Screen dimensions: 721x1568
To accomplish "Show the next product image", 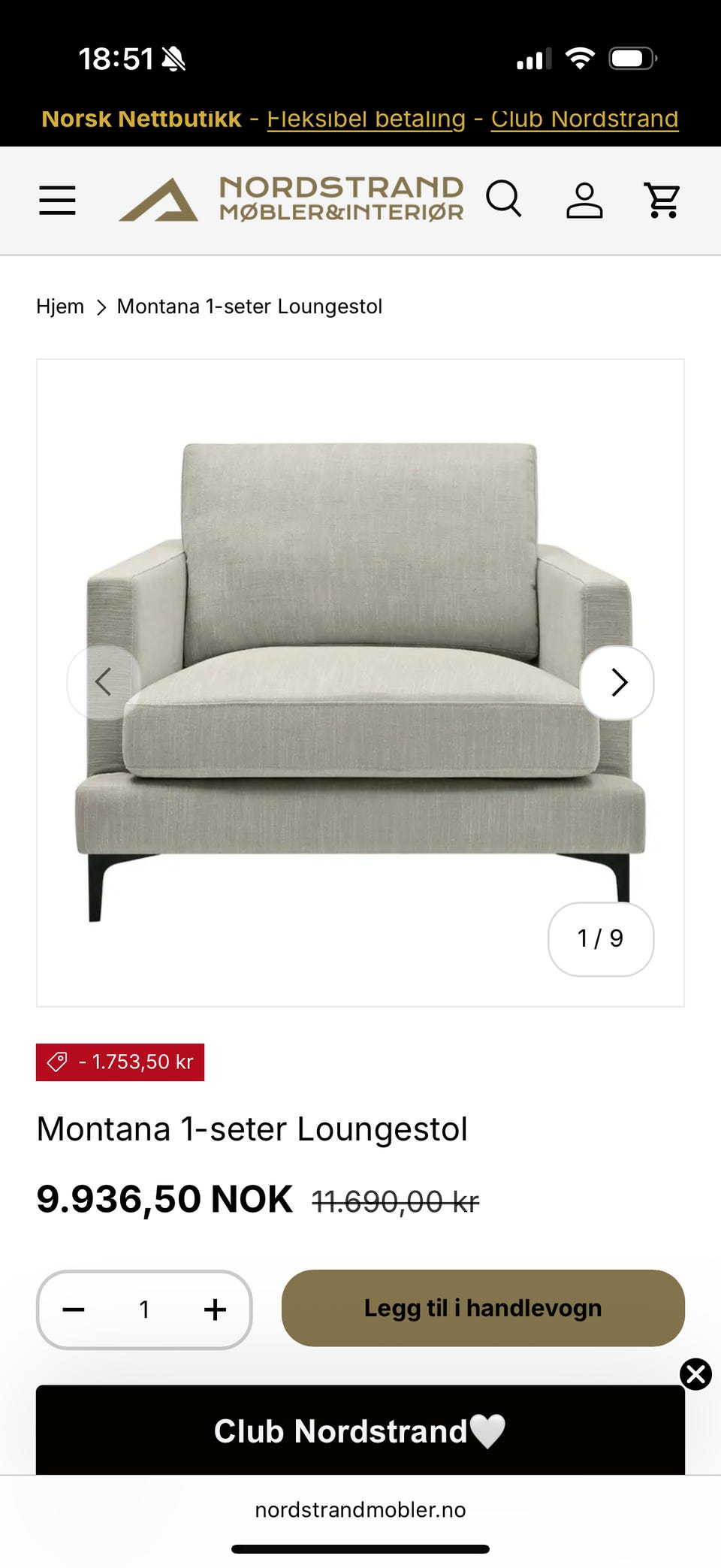I will coord(617,682).
